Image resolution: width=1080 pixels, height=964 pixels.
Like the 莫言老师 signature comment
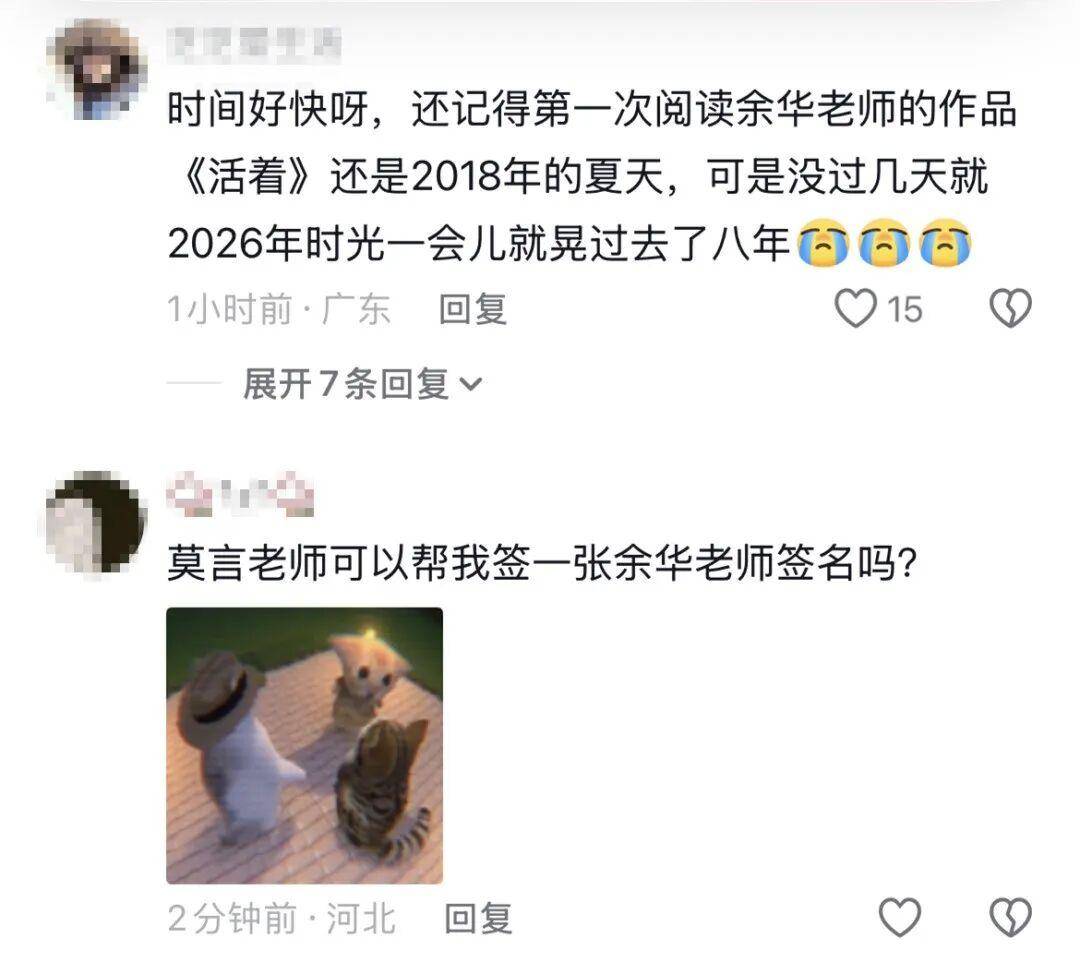(899, 918)
